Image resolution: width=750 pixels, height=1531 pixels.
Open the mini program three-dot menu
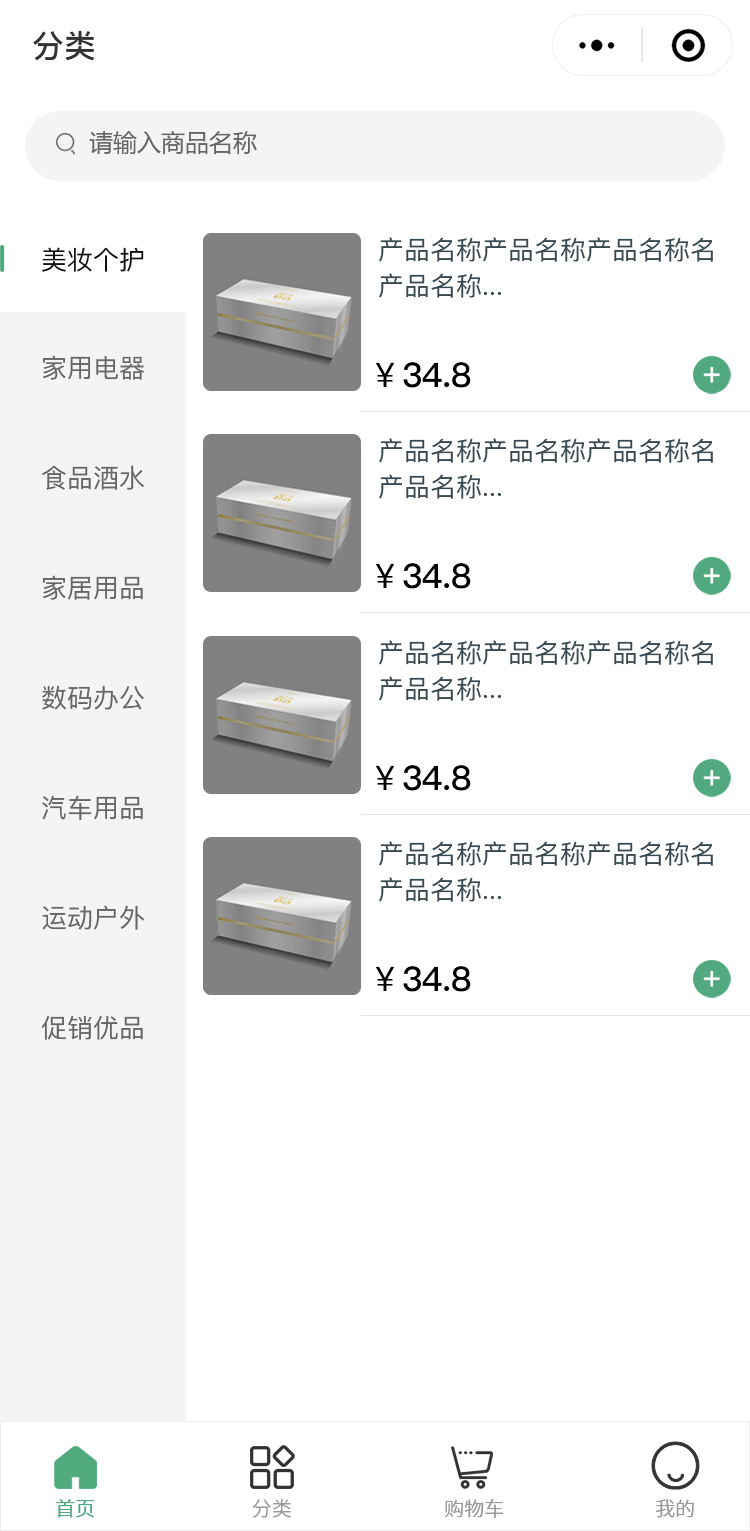(597, 45)
